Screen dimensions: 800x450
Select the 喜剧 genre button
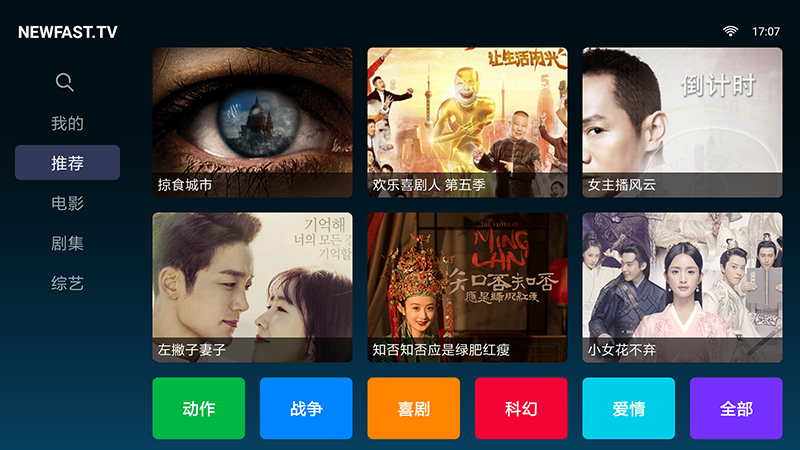tap(413, 408)
